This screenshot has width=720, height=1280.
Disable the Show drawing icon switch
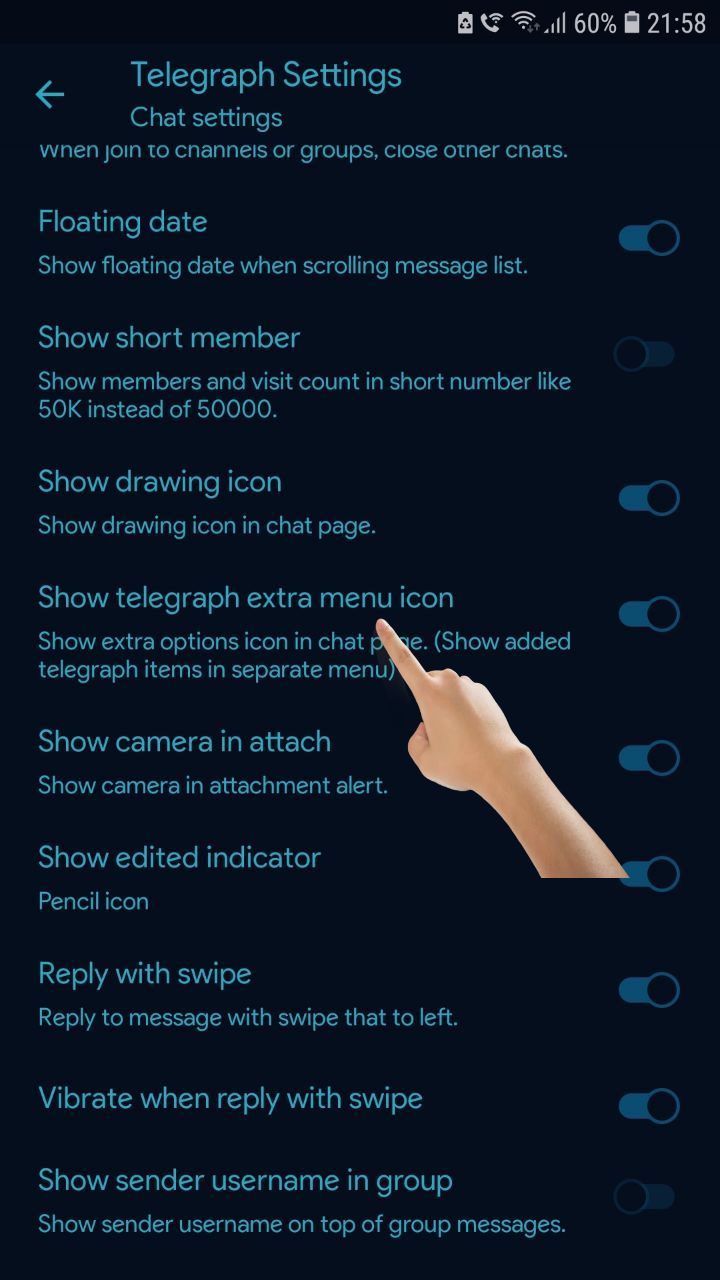pyautogui.click(x=648, y=498)
